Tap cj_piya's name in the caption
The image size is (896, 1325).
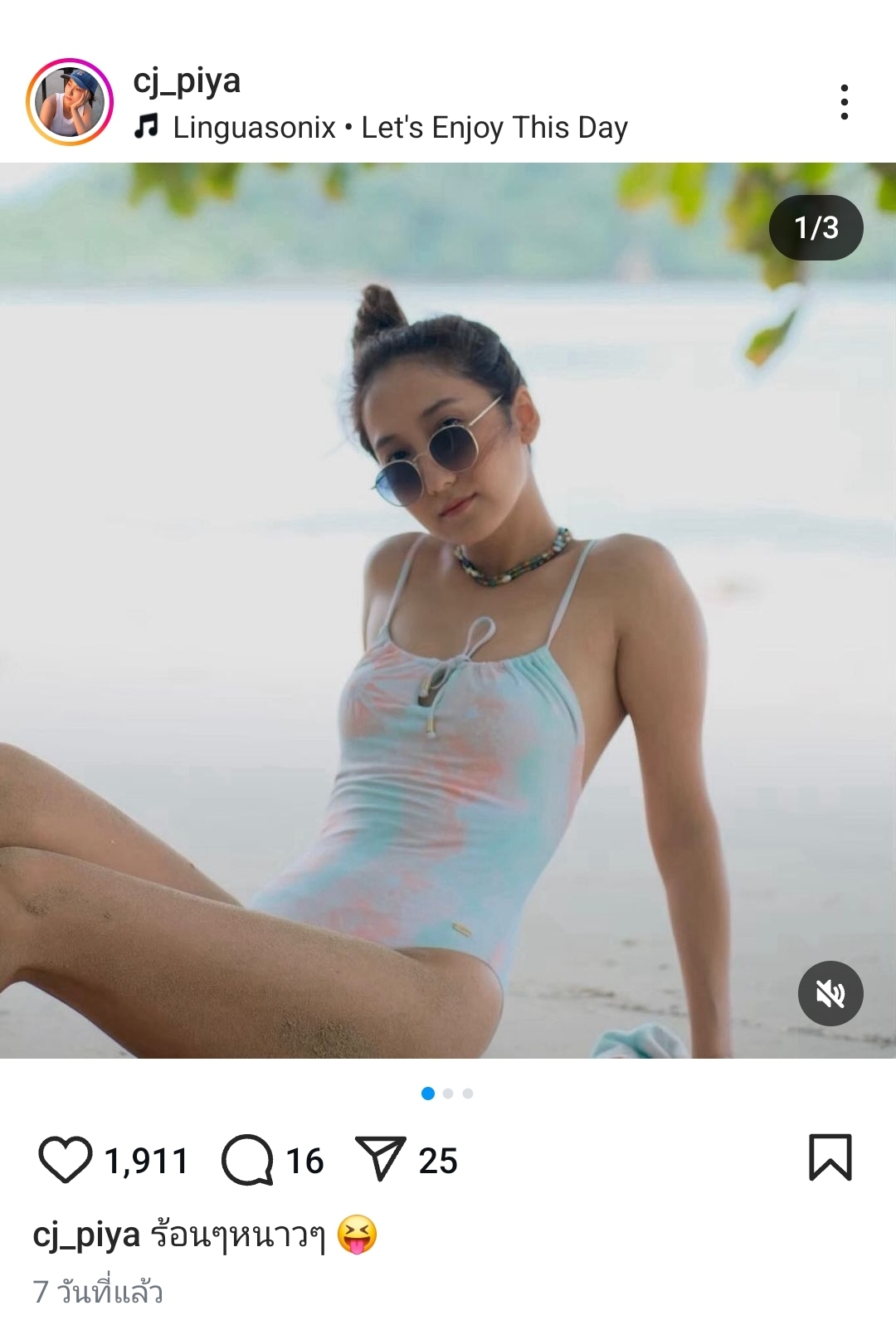click(86, 1235)
